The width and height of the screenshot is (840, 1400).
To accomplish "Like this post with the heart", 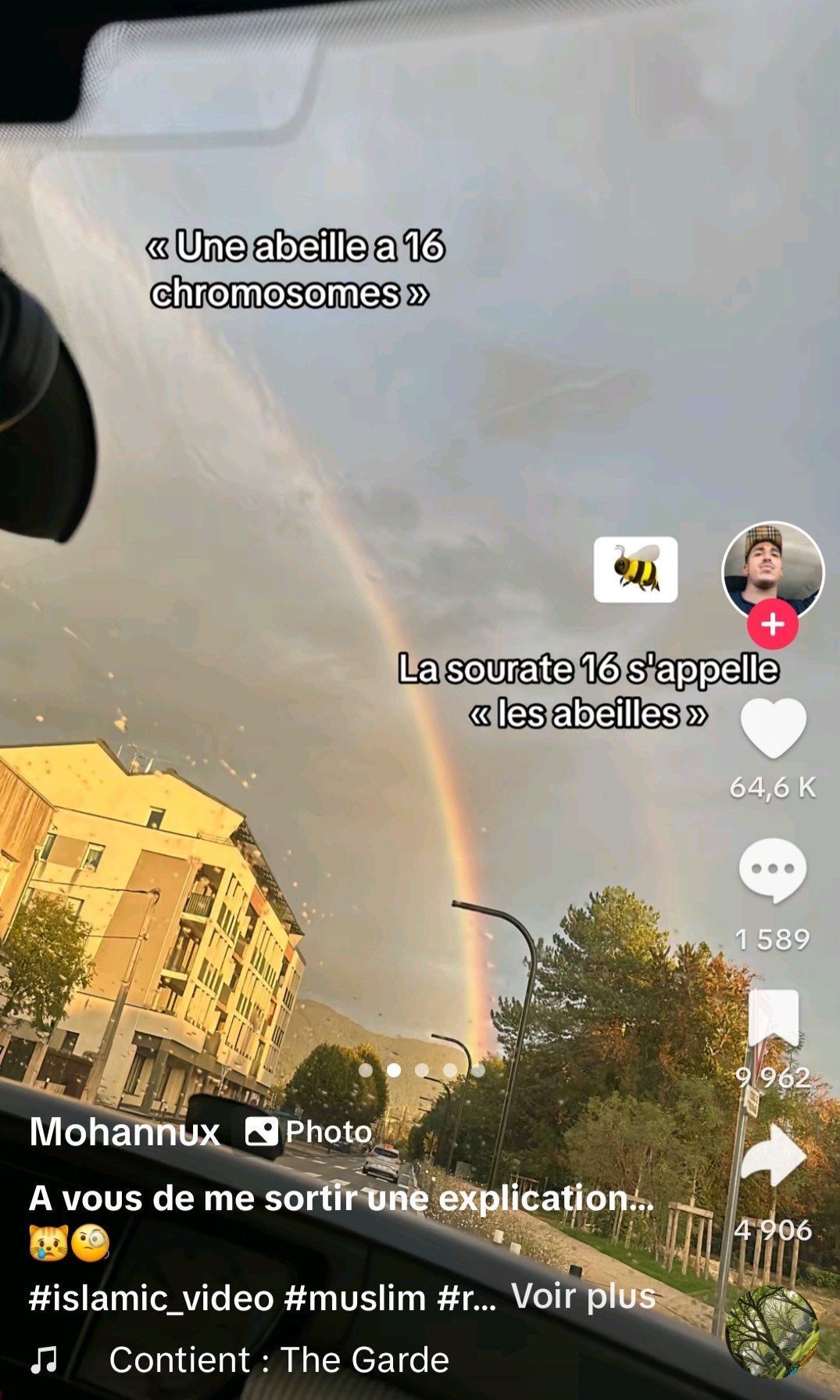I will point(773,729).
